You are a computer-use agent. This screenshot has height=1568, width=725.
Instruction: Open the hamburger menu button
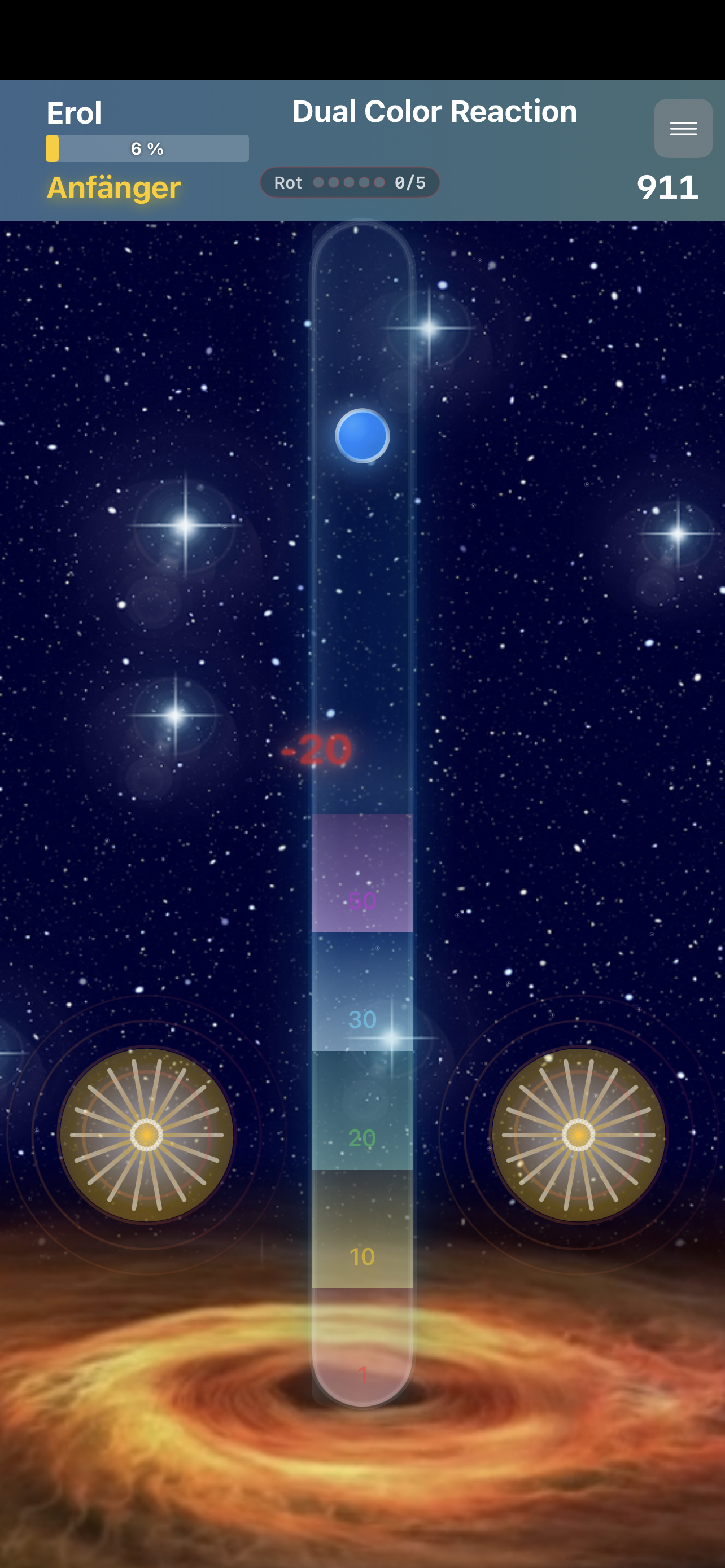point(683,129)
